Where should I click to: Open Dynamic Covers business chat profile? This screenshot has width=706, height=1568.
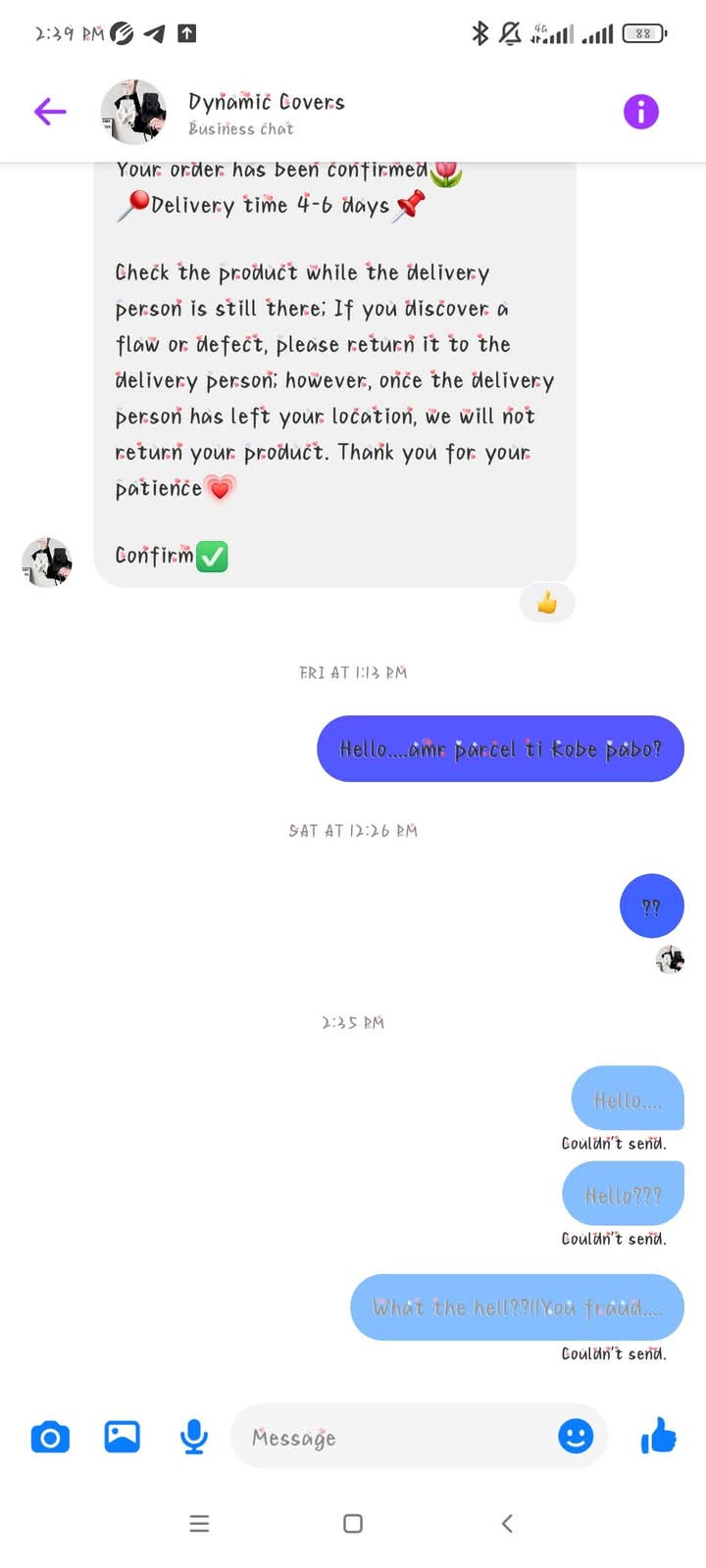tap(224, 113)
